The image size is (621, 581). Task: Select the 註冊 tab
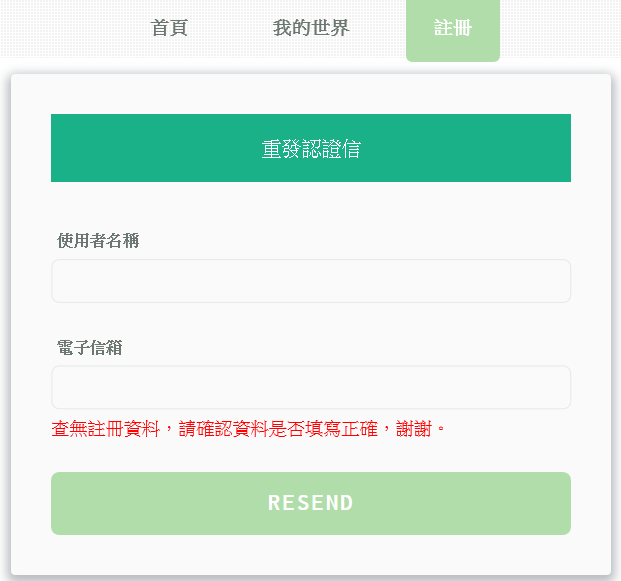(x=452, y=29)
